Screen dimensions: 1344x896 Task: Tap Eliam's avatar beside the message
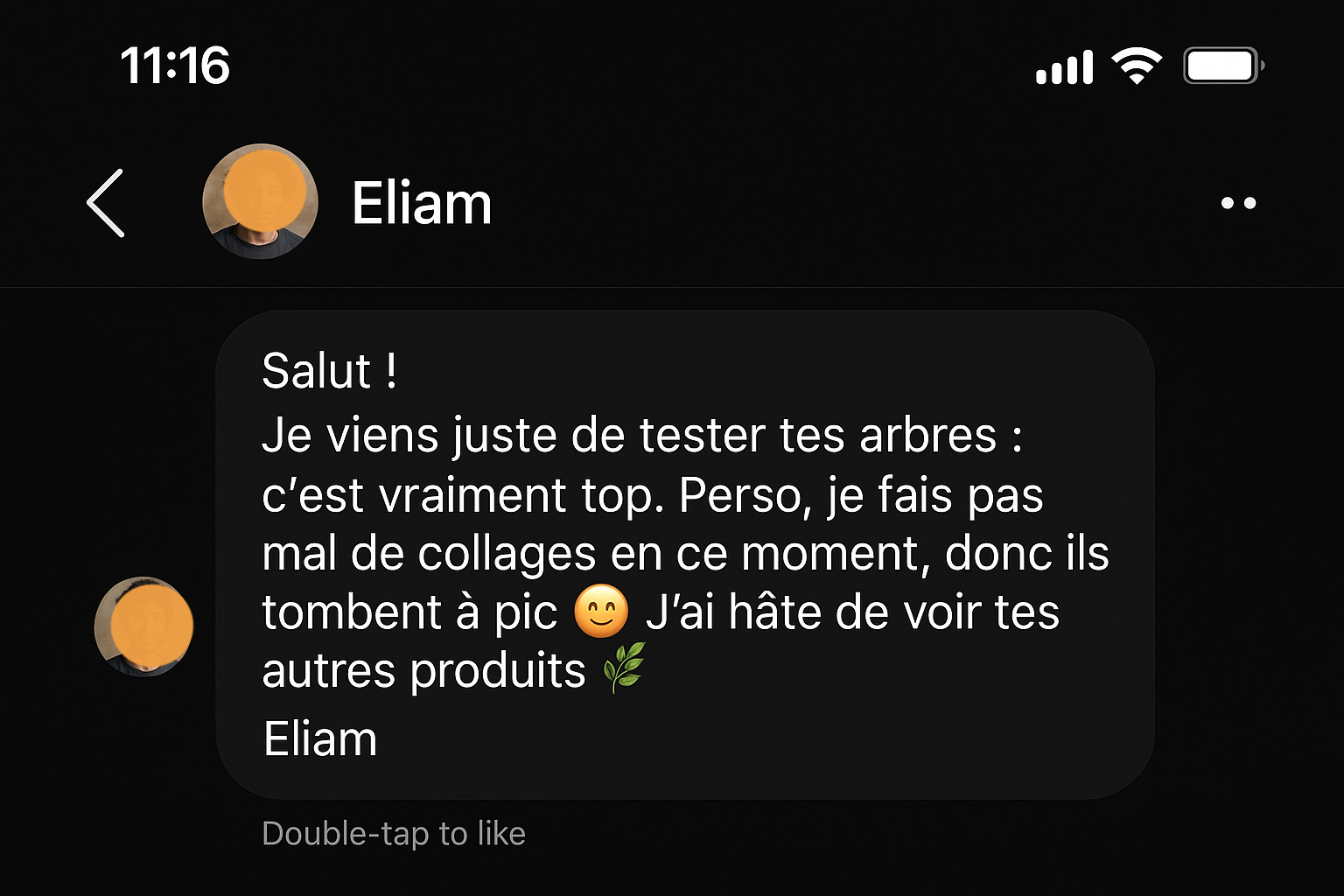143,626
